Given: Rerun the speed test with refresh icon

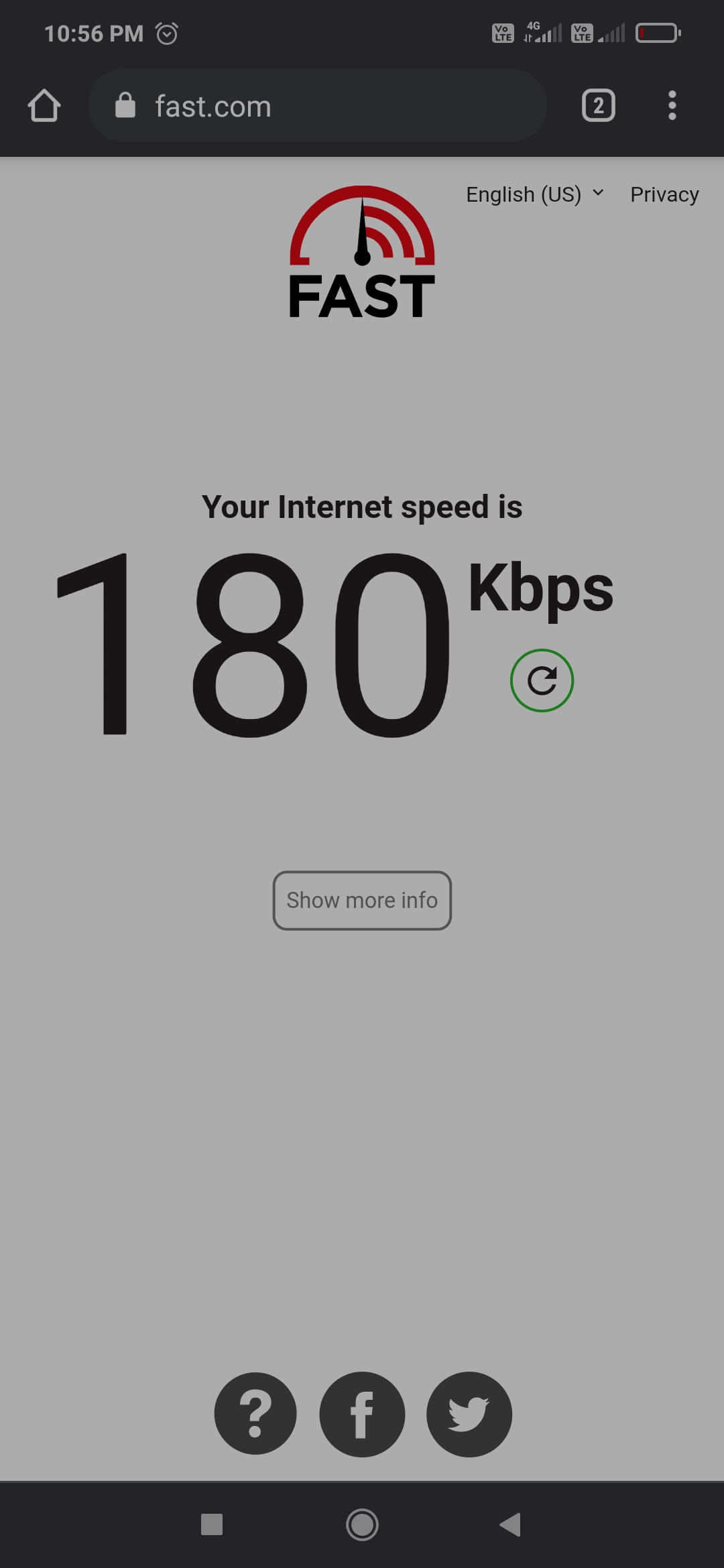Looking at the screenshot, I should pyautogui.click(x=542, y=681).
